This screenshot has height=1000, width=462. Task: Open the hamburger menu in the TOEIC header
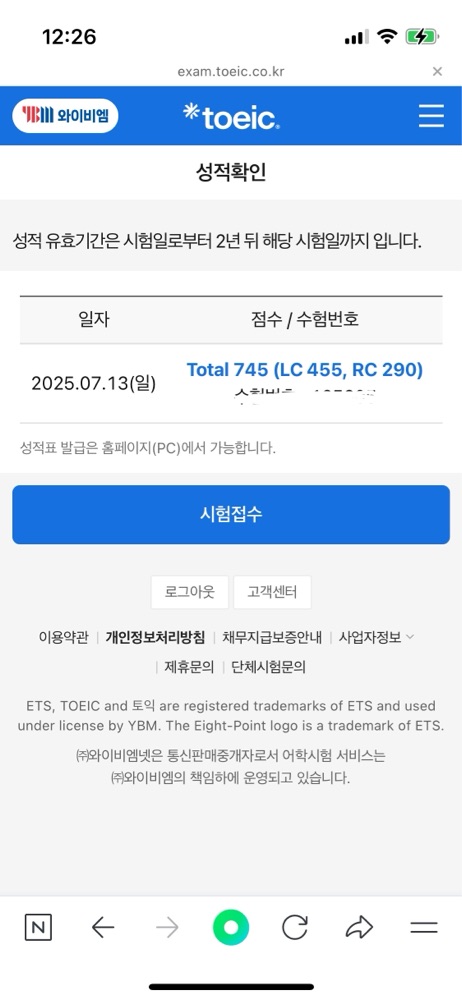click(431, 116)
